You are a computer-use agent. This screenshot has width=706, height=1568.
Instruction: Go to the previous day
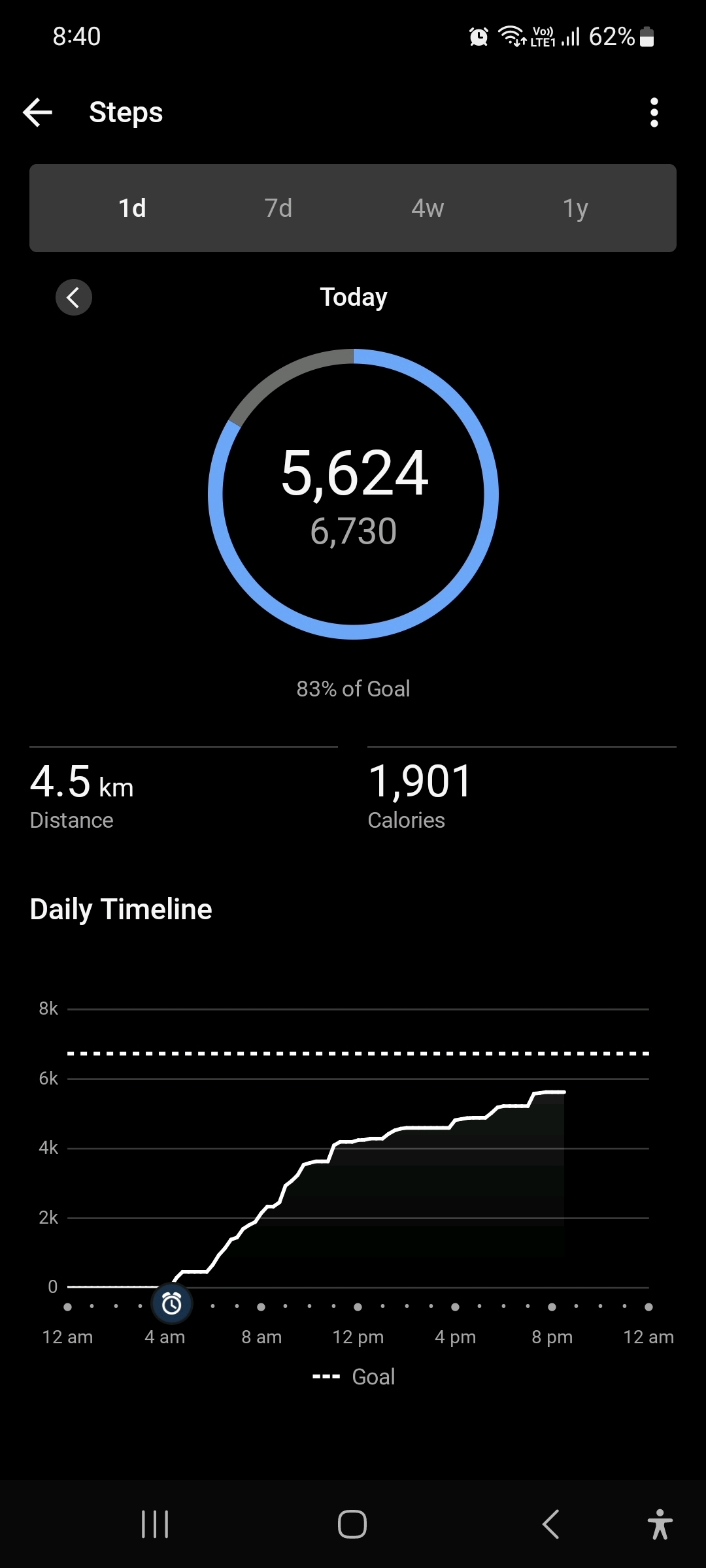pyautogui.click(x=74, y=298)
